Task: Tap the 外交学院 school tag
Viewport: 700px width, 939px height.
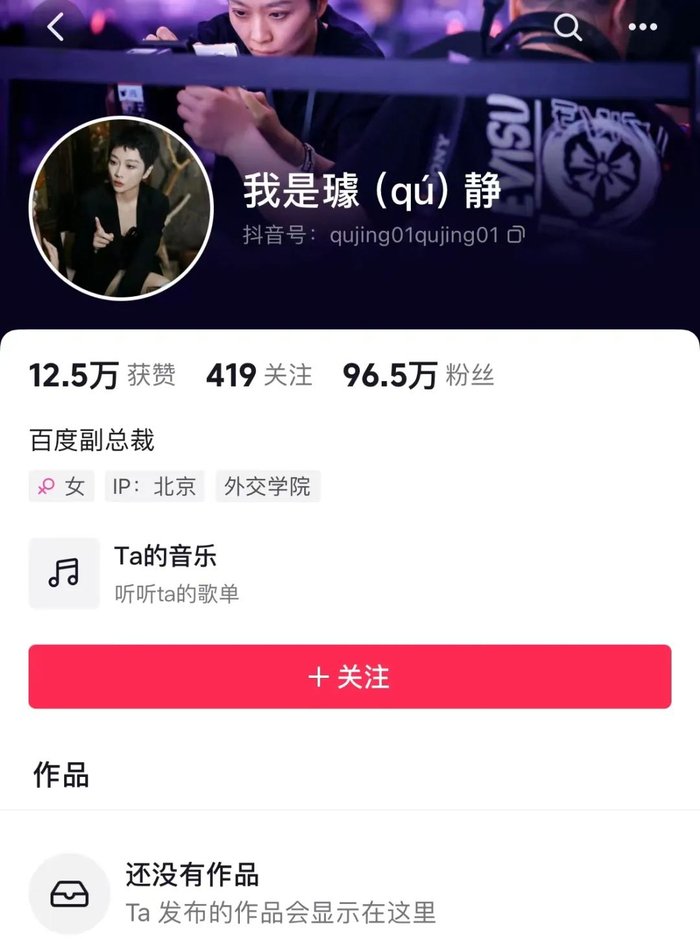Action: click(268, 486)
